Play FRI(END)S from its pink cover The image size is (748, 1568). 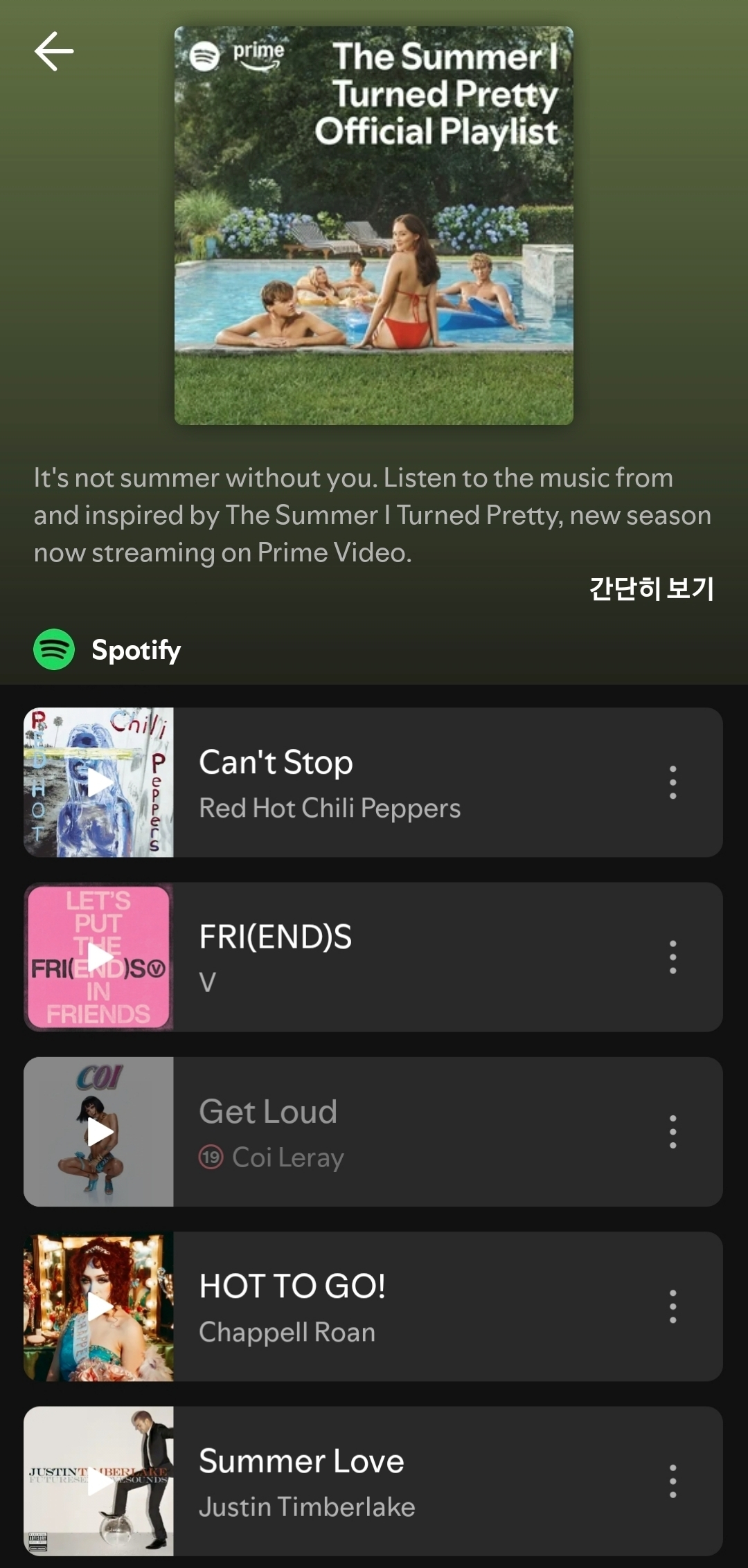(x=98, y=957)
